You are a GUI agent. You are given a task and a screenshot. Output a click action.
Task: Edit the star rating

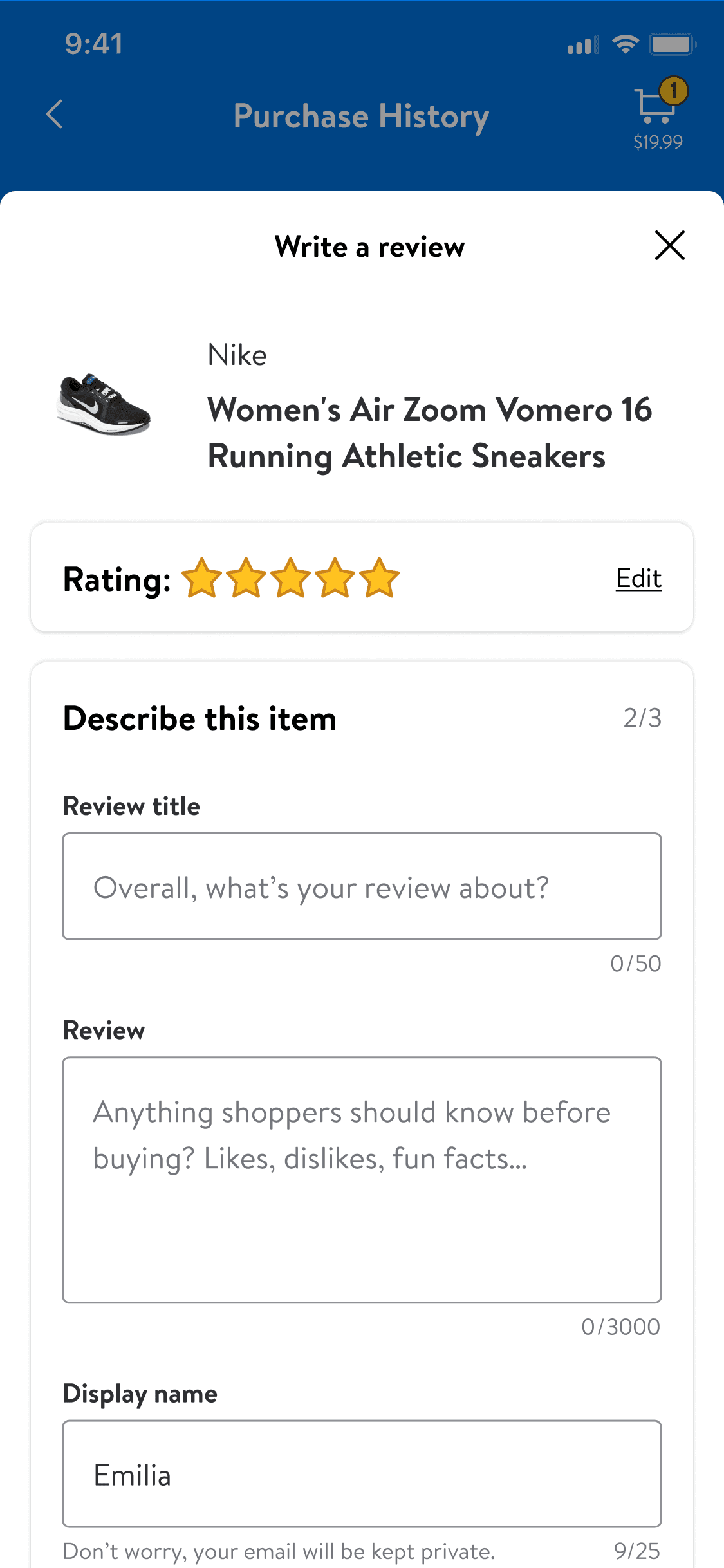point(638,578)
